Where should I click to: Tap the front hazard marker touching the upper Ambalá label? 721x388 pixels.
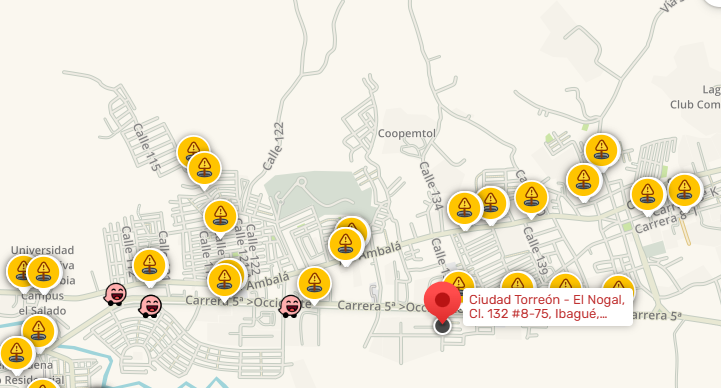pyautogui.click(x=346, y=247)
